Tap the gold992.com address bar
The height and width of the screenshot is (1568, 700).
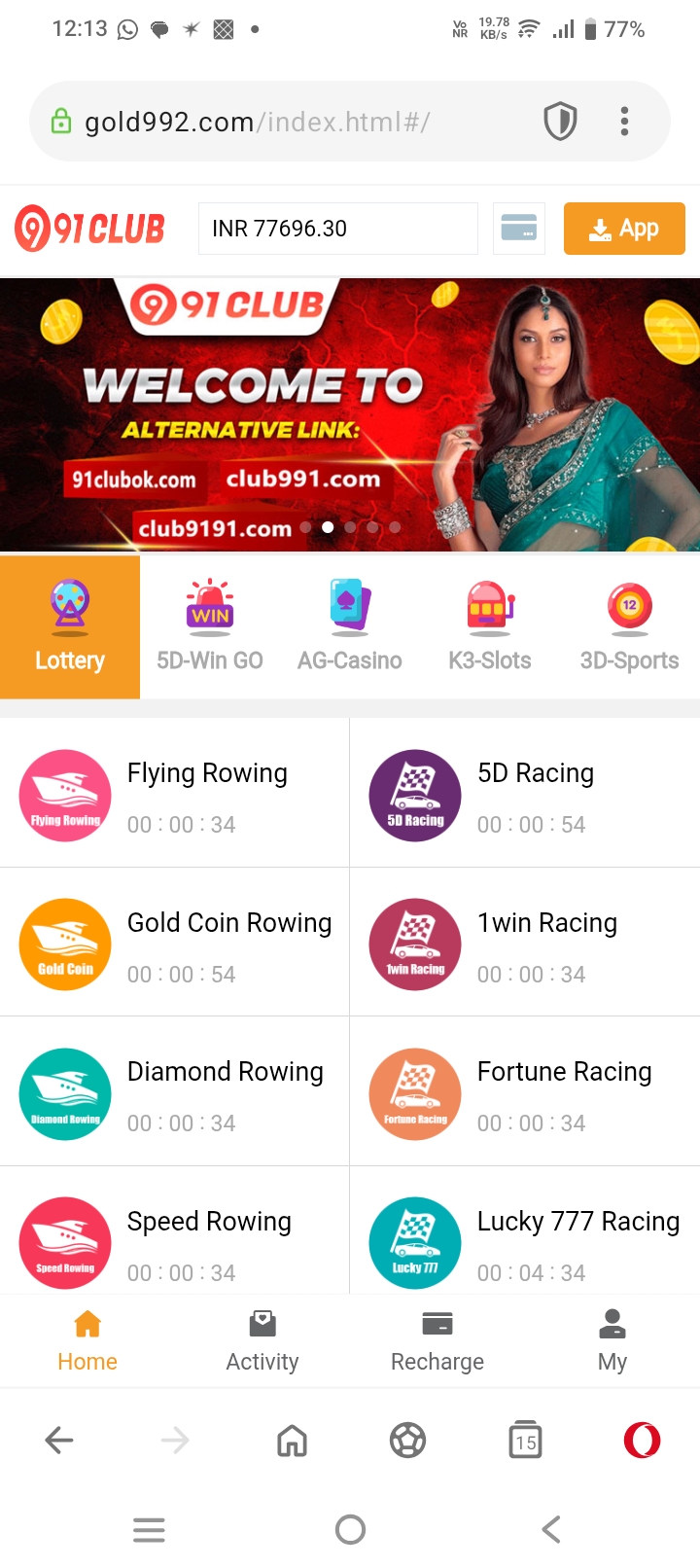pyautogui.click(x=292, y=122)
